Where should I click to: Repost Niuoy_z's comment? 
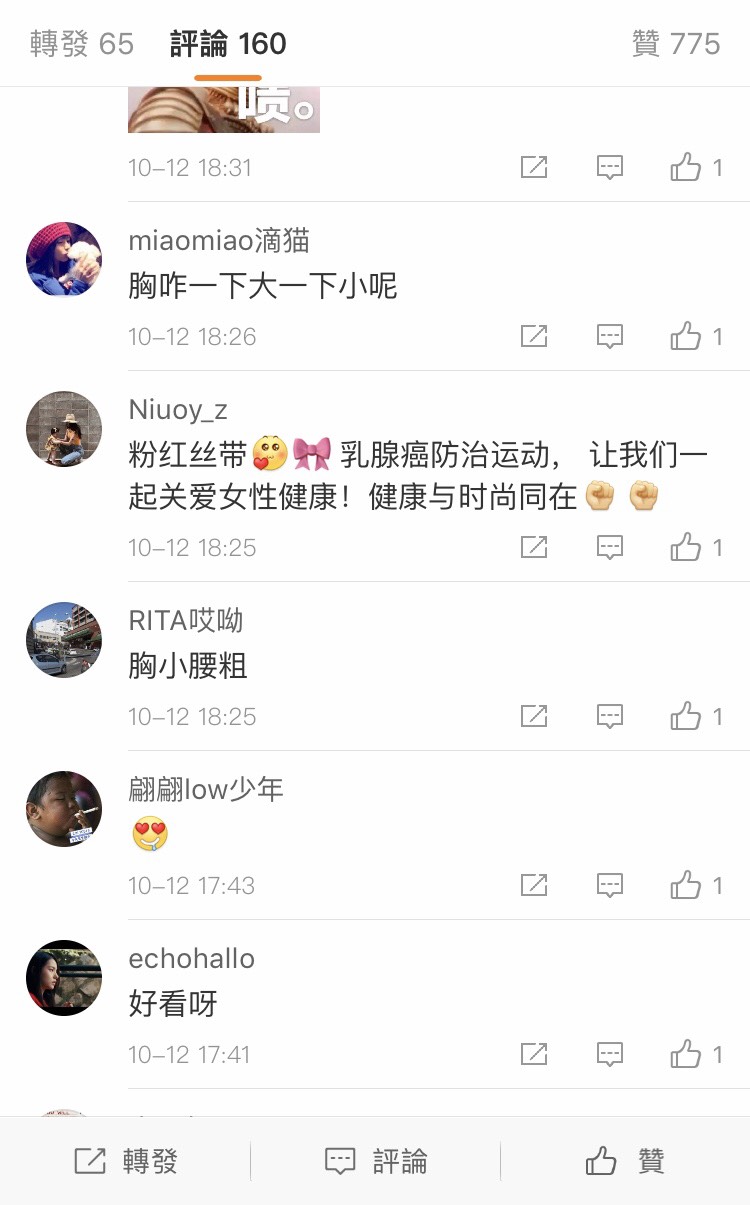coord(534,548)
